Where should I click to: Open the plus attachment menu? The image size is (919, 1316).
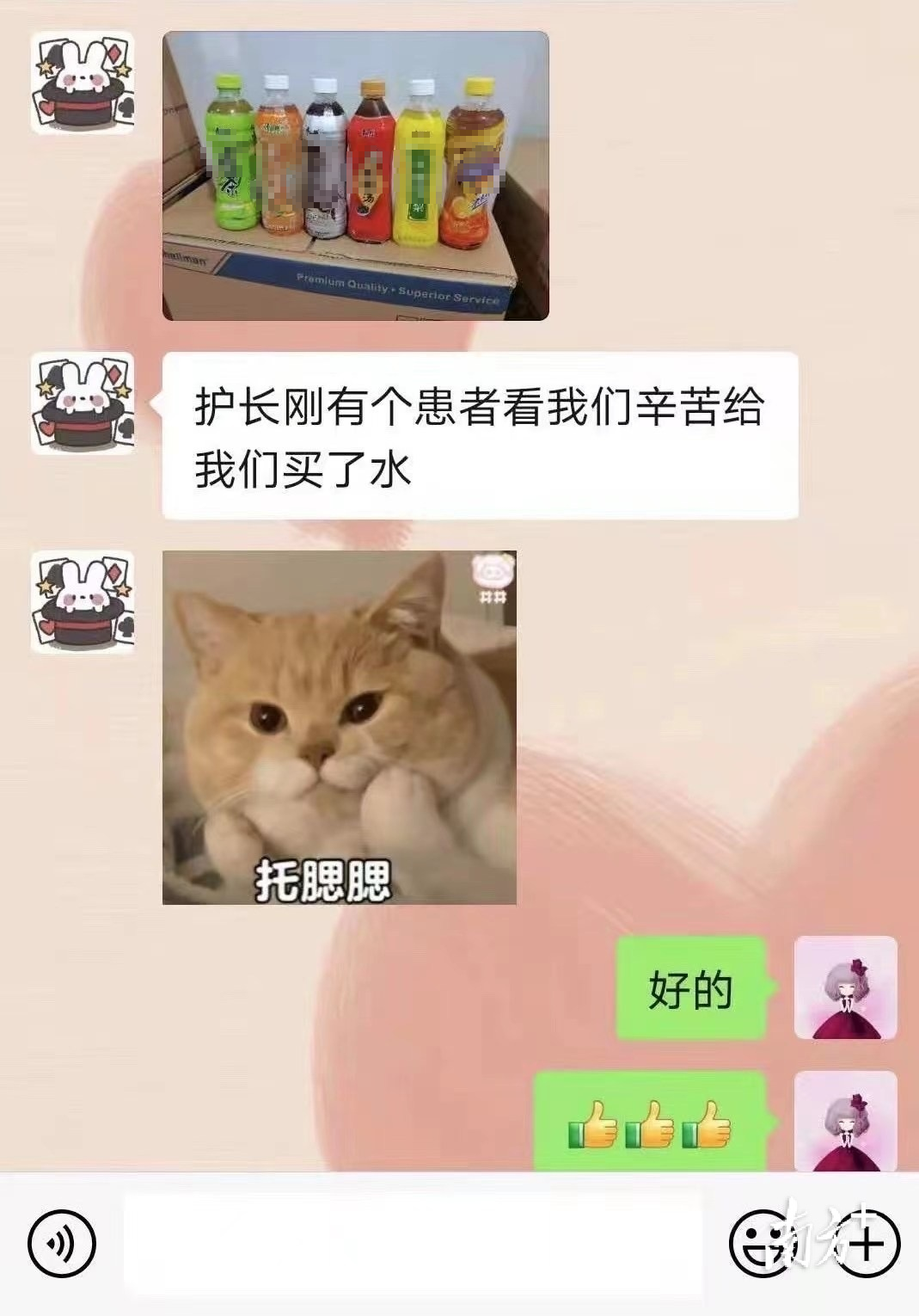pyautogui.click(x=868, y=1244)
